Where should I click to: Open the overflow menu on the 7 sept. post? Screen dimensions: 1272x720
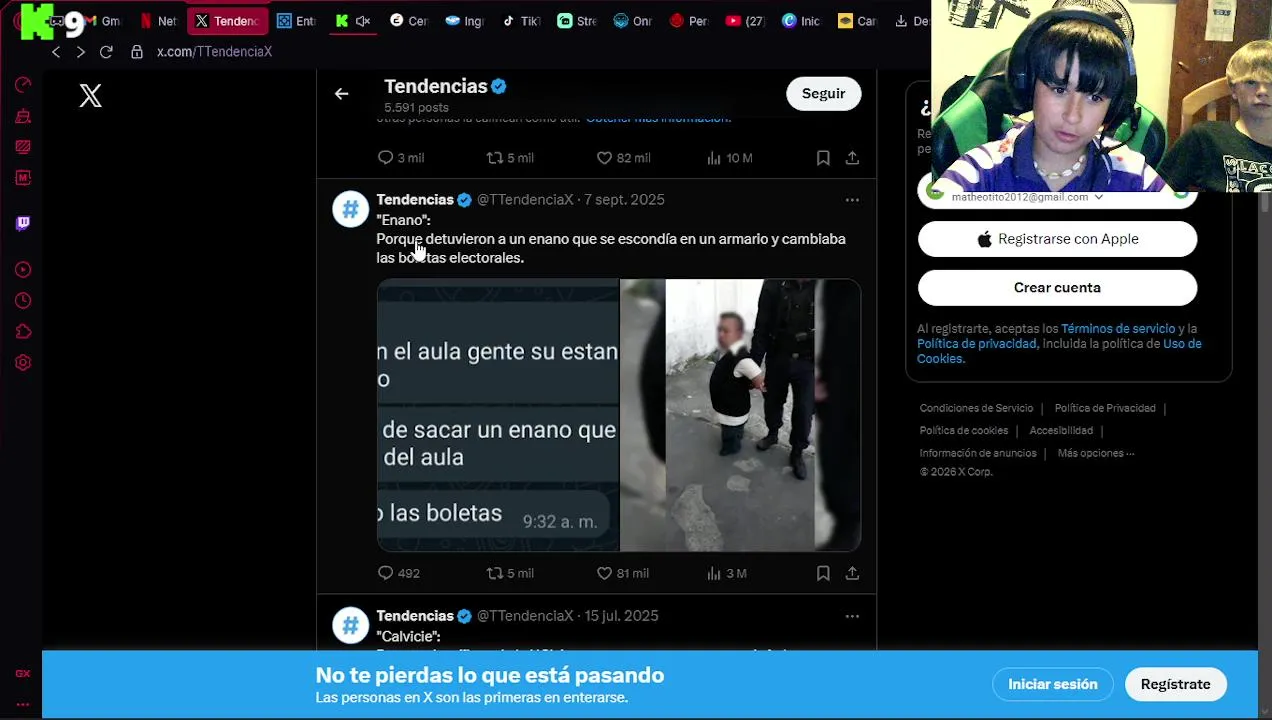pyautogui.click(x=852, y=200)
